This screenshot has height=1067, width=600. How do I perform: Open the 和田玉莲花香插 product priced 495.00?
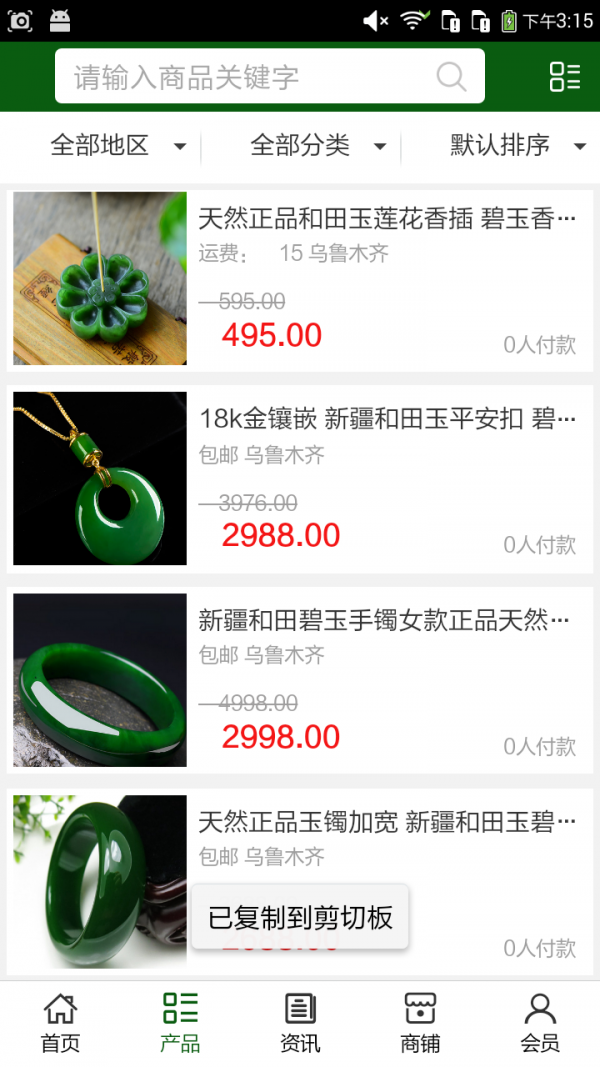pos(300,279)
